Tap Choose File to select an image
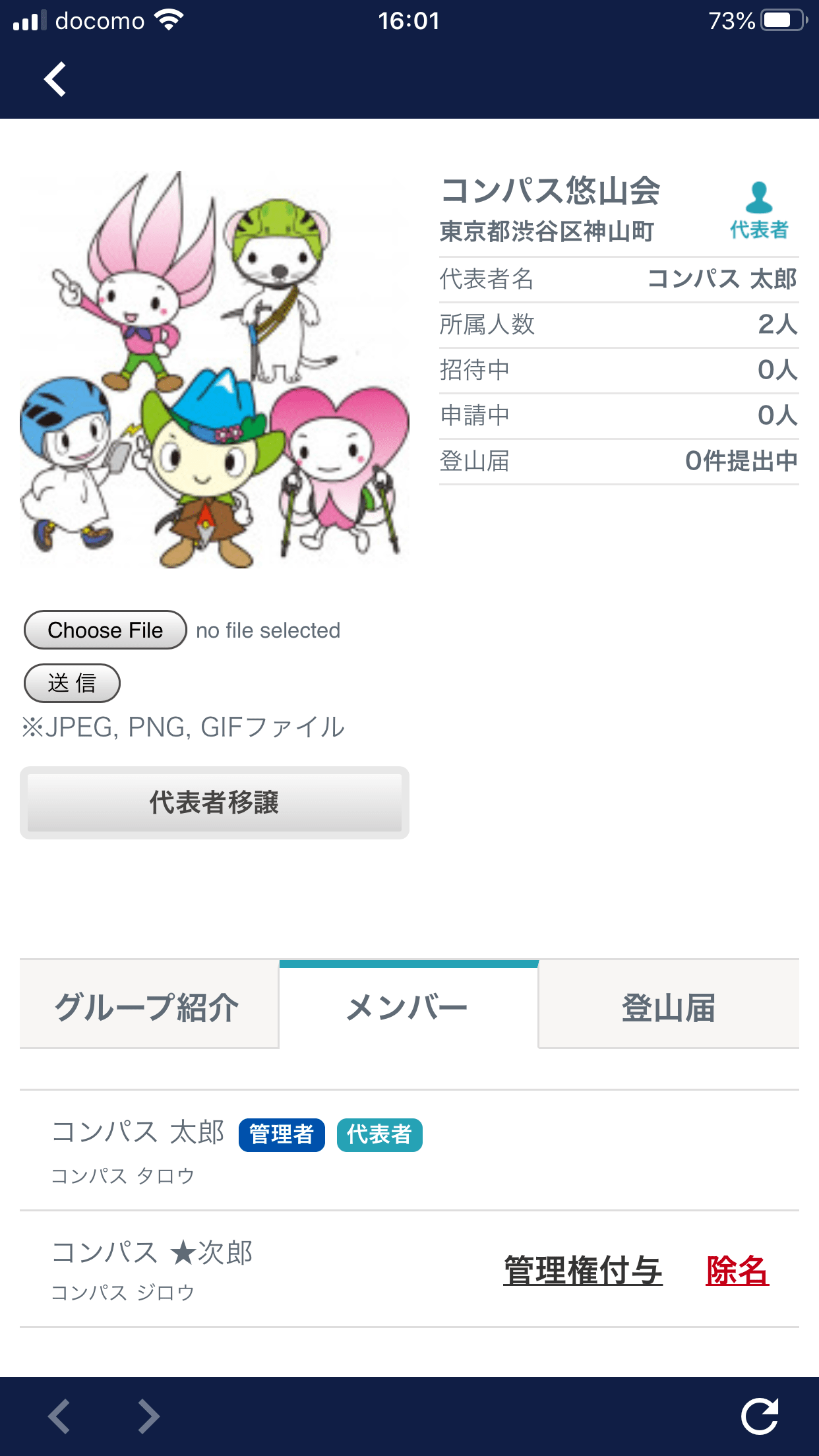This screenshot has width=819, height=1456. (106, 630)
